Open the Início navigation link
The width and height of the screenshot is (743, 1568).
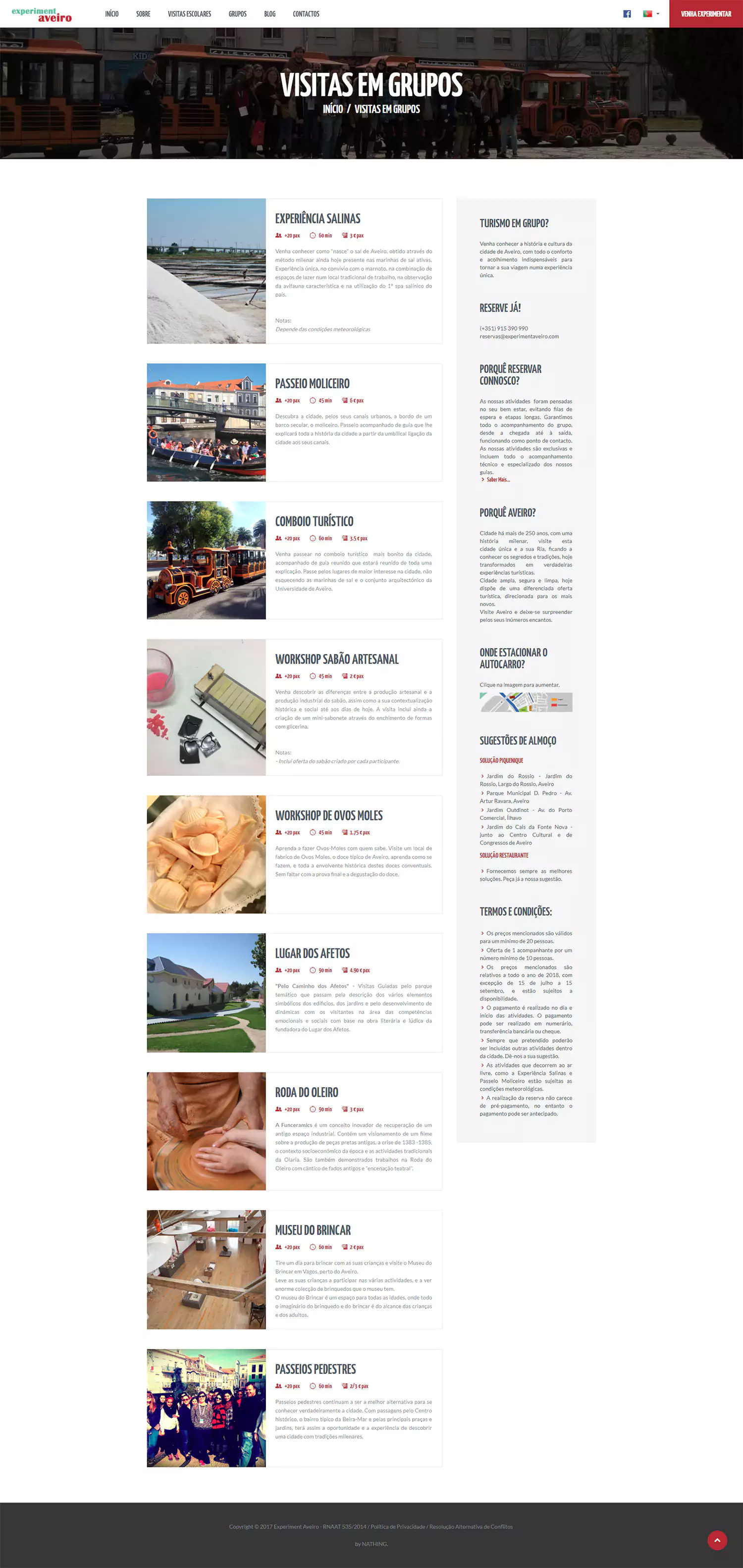[x=111, y=14]
